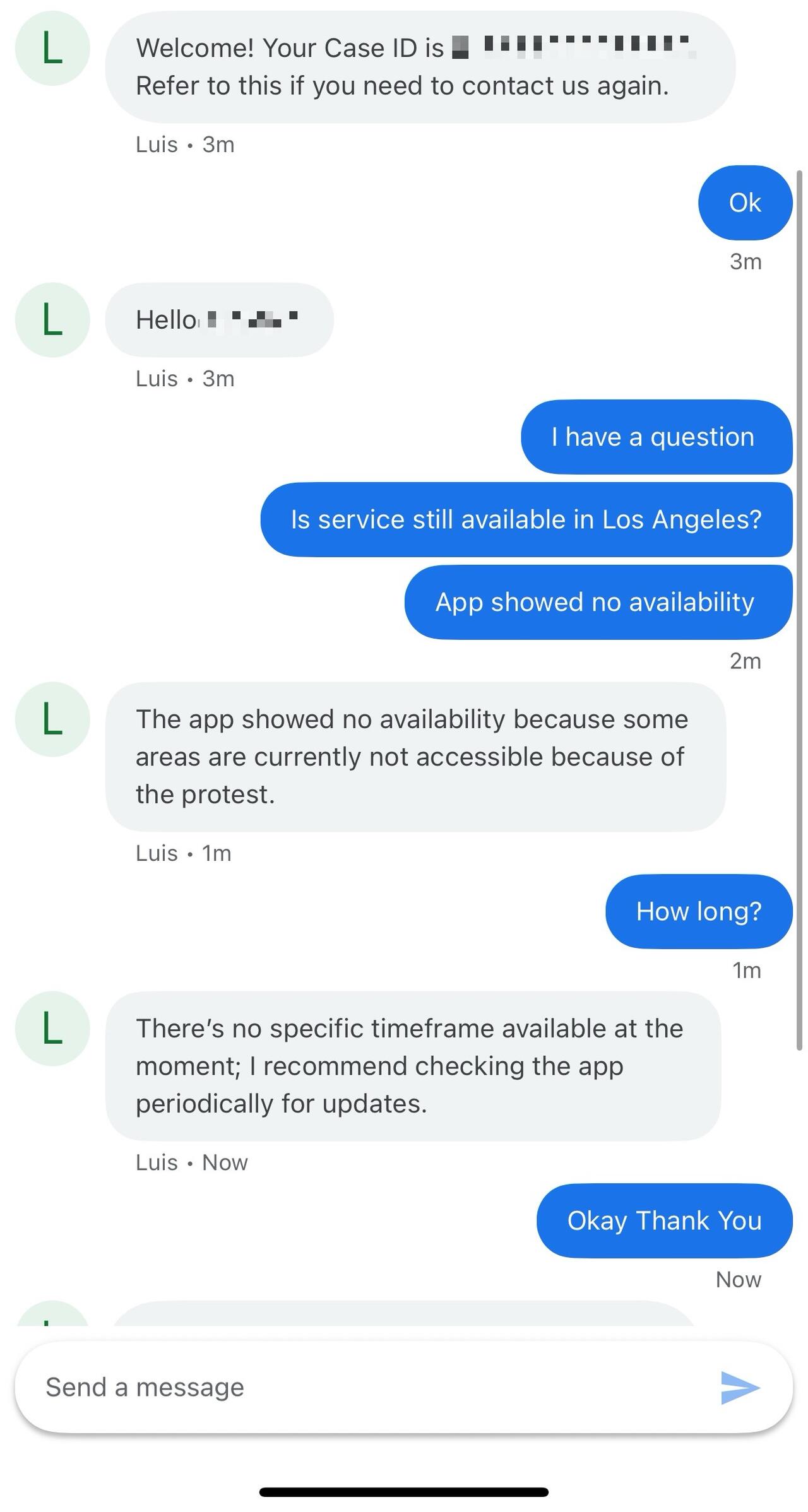Hit the send arrow icon
The height and width of the screenshot is (1512, 808).
click(740, 1387)
